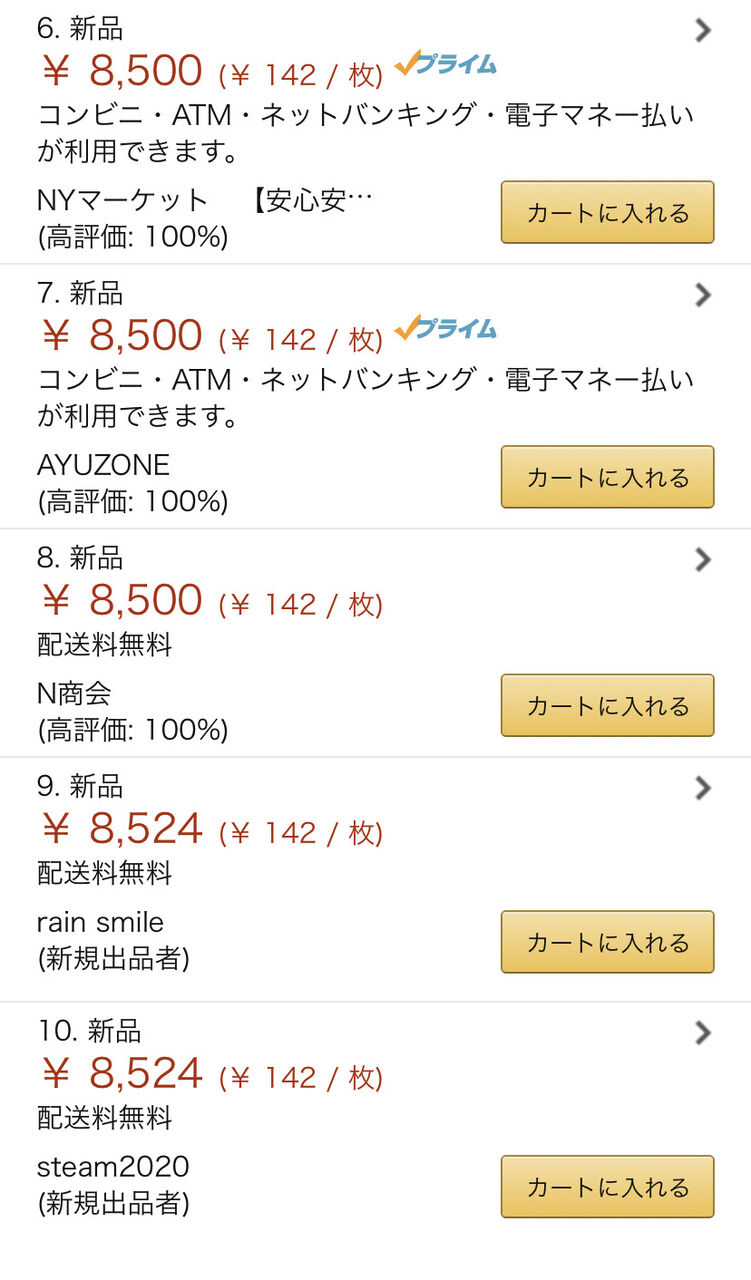
Task: Add rain smile offer to cart
Action: coord(607,942)
